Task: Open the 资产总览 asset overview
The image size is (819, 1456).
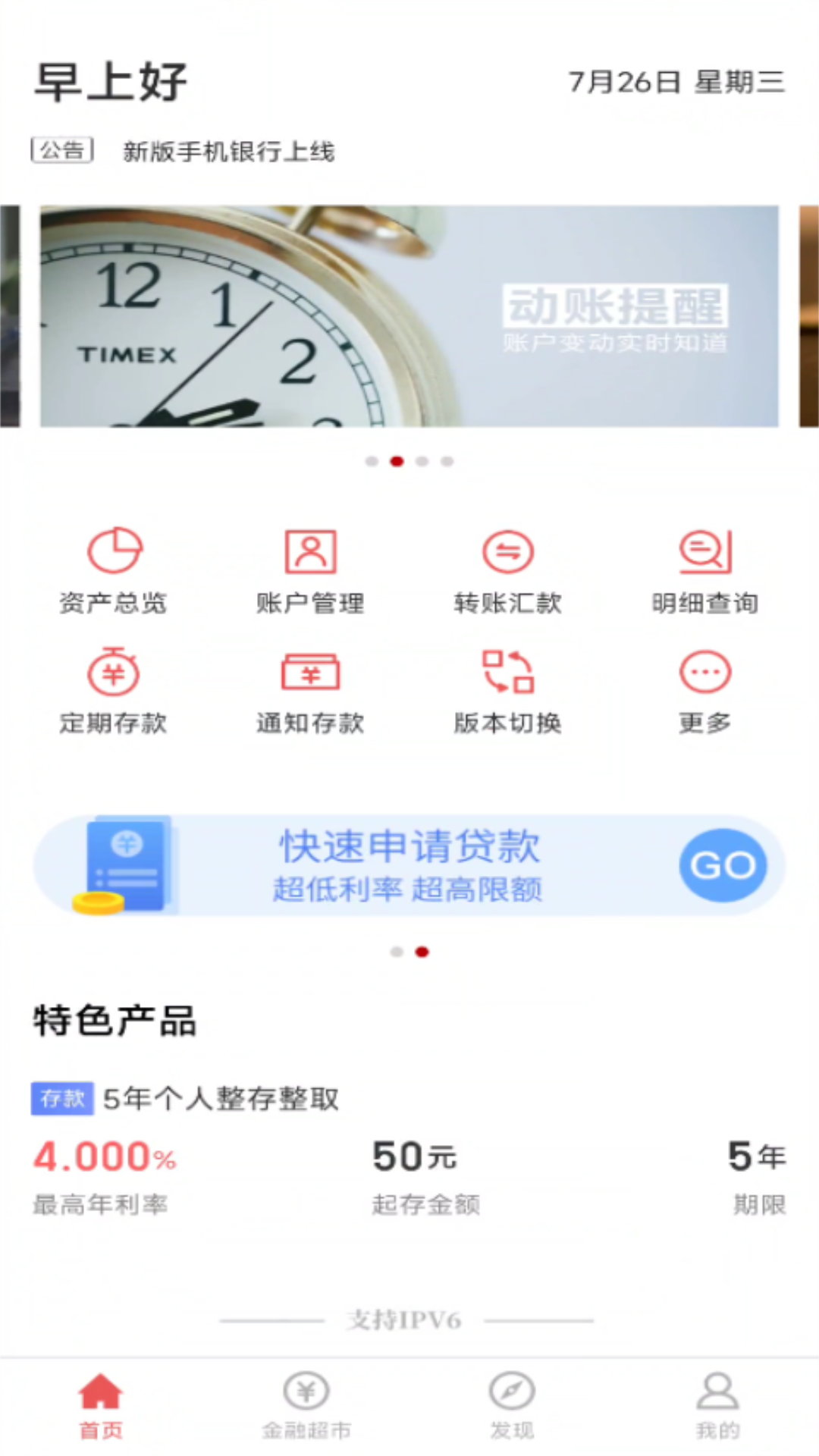Action: 114,569
